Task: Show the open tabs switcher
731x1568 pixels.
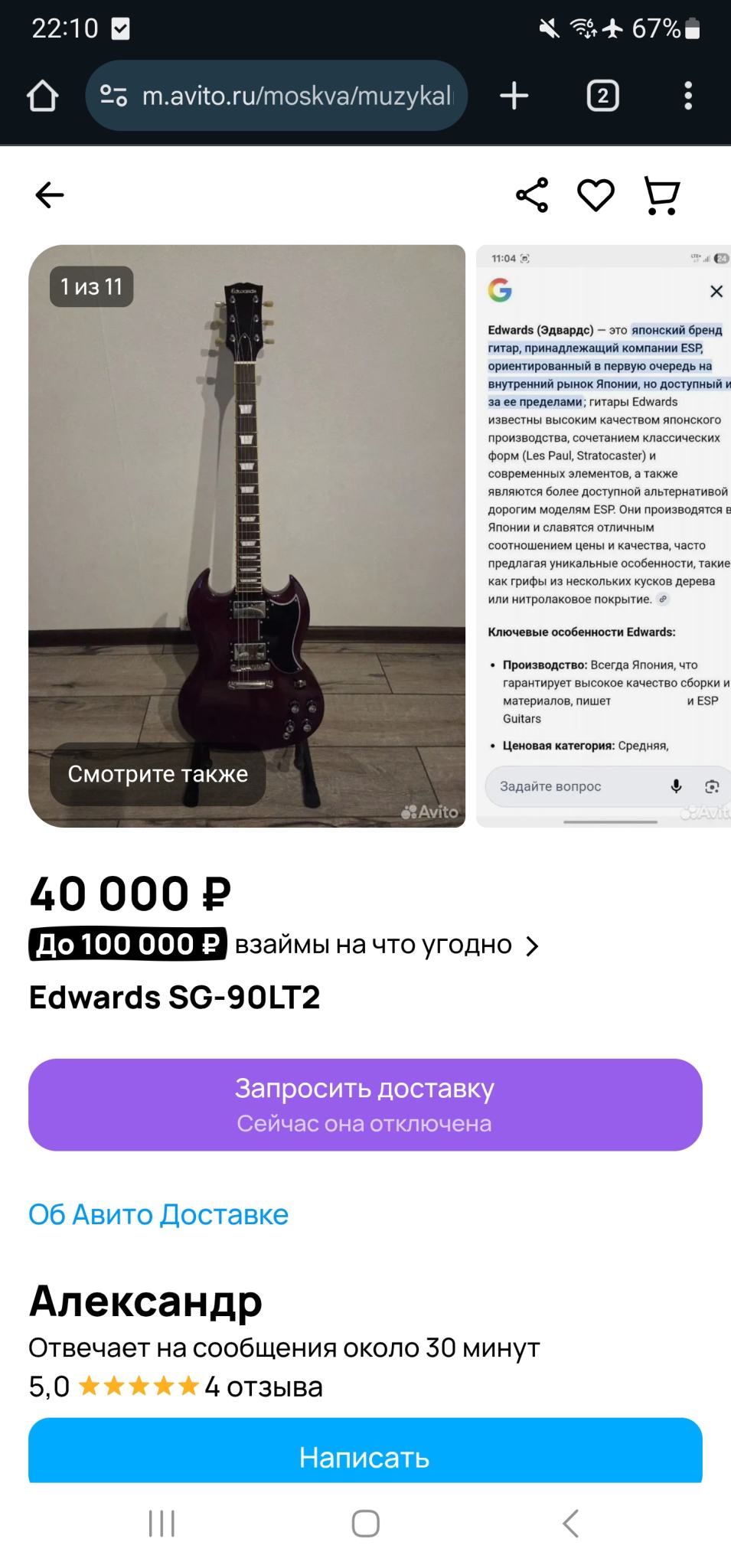Action: pos(602,96)
